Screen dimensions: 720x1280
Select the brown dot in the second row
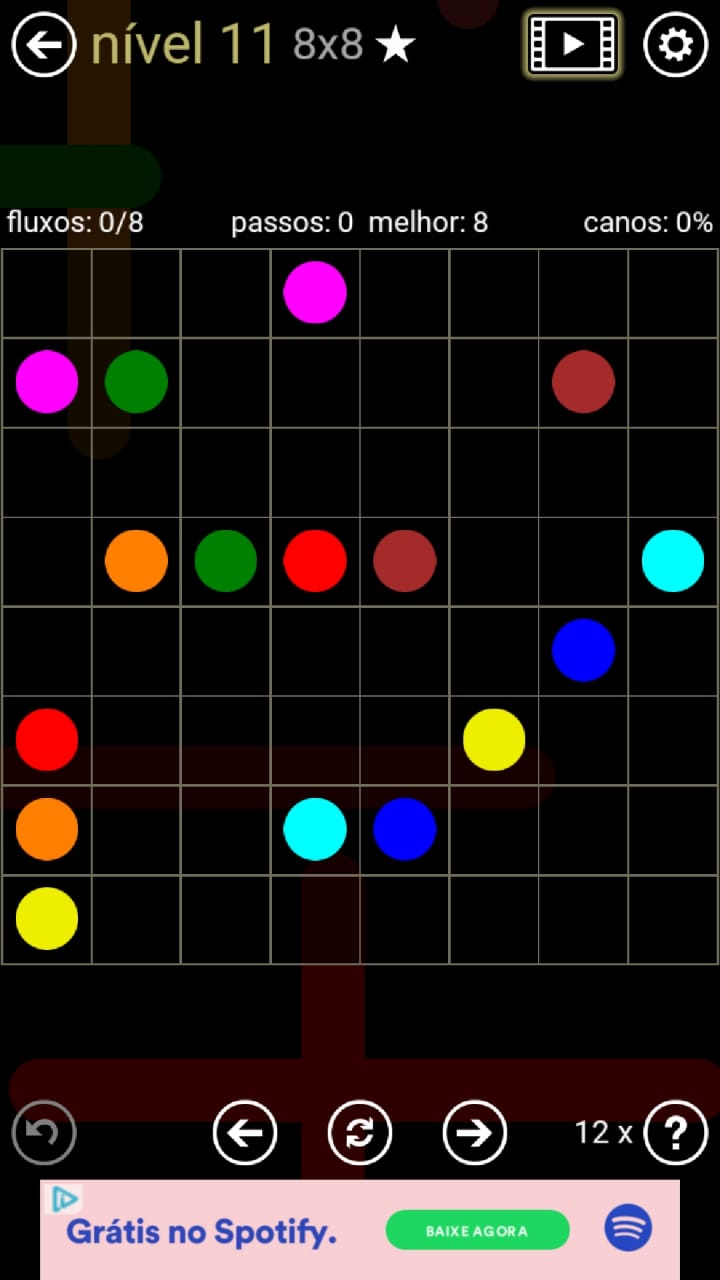(x=583, y=381)
